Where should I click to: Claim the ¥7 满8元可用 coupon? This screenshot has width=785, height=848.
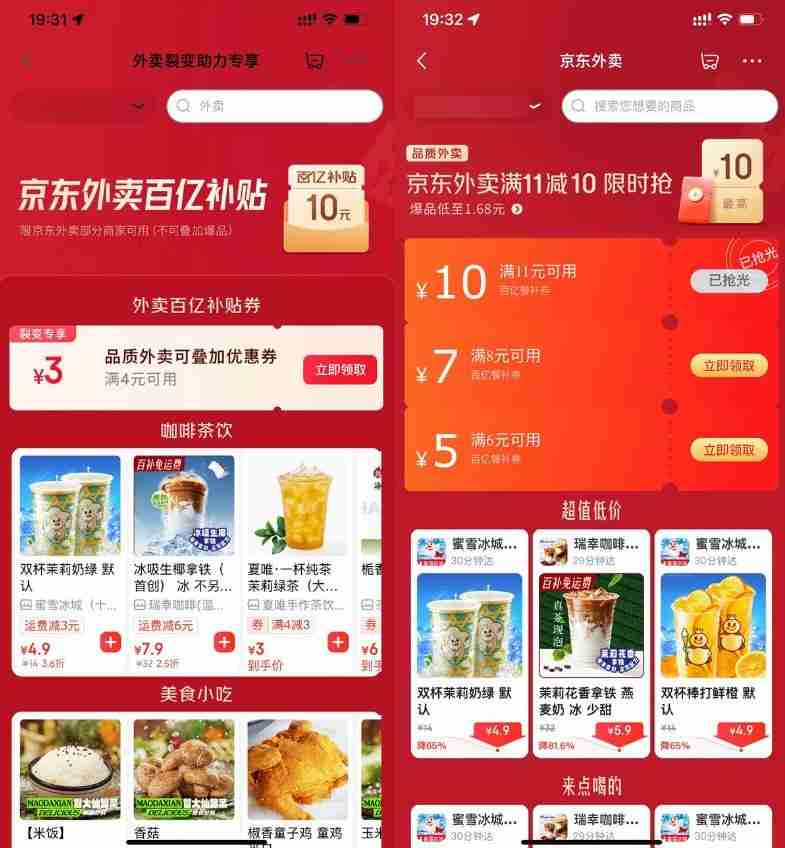(729, 366)
